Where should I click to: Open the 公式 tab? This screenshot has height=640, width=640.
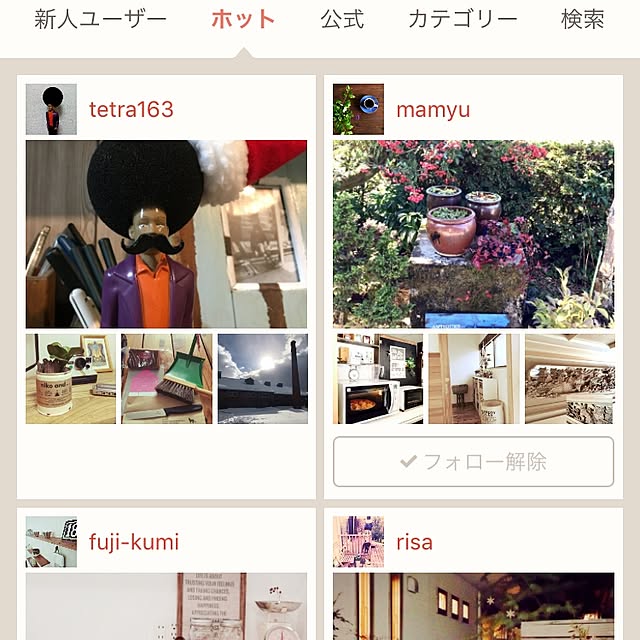(342, 20)
